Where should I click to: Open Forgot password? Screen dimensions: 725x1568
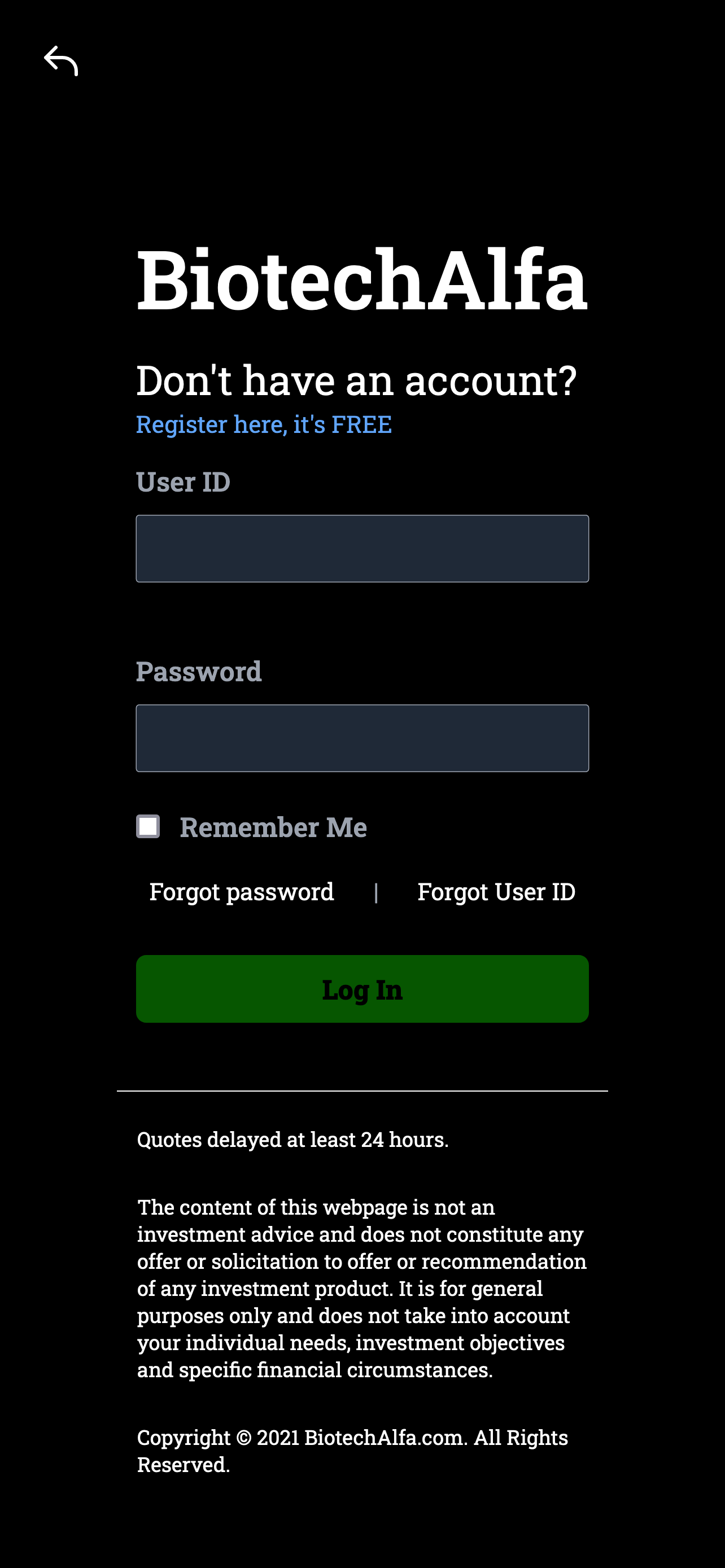(242, 892)
